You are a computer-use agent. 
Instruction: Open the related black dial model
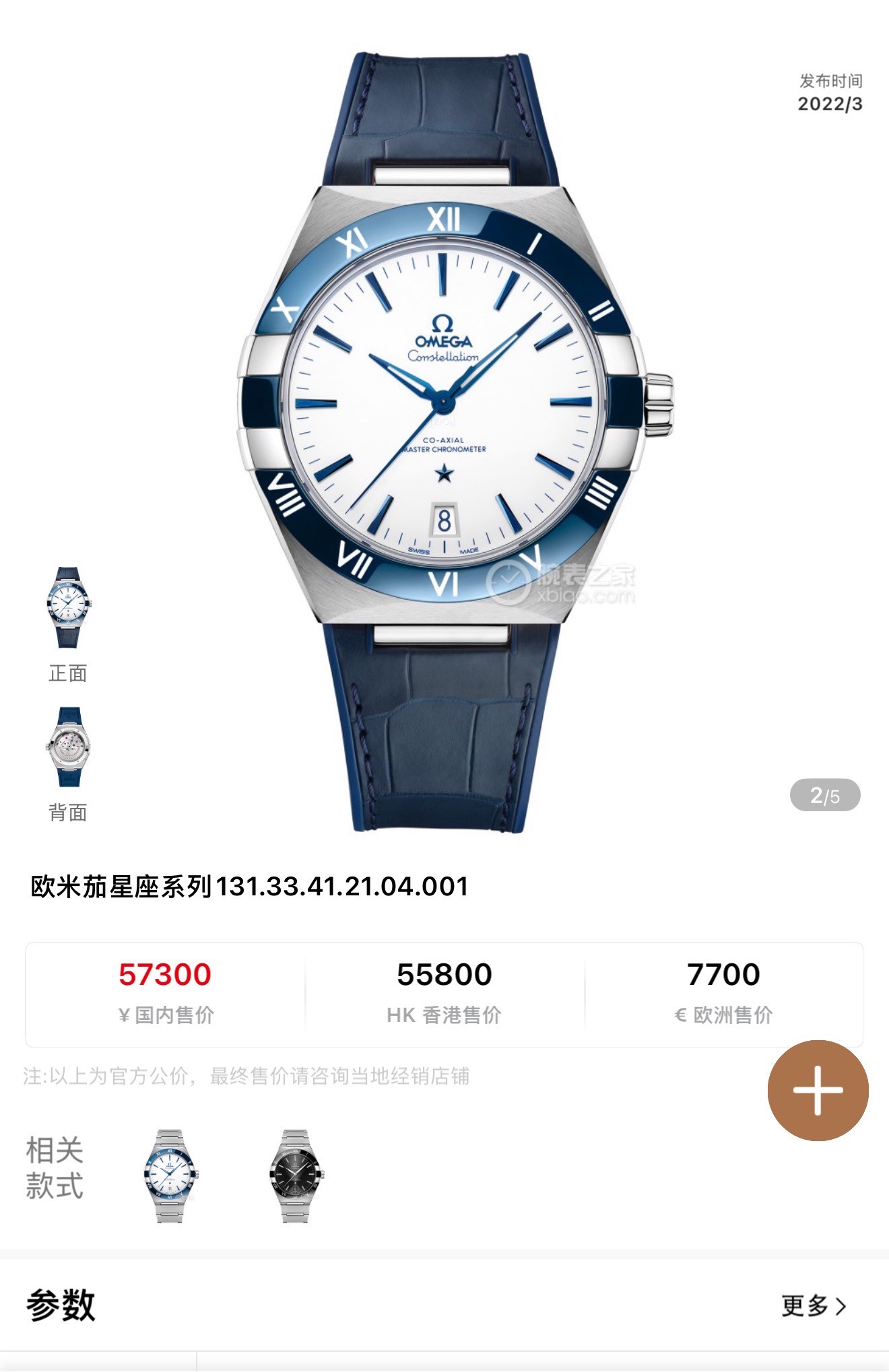296,1175
